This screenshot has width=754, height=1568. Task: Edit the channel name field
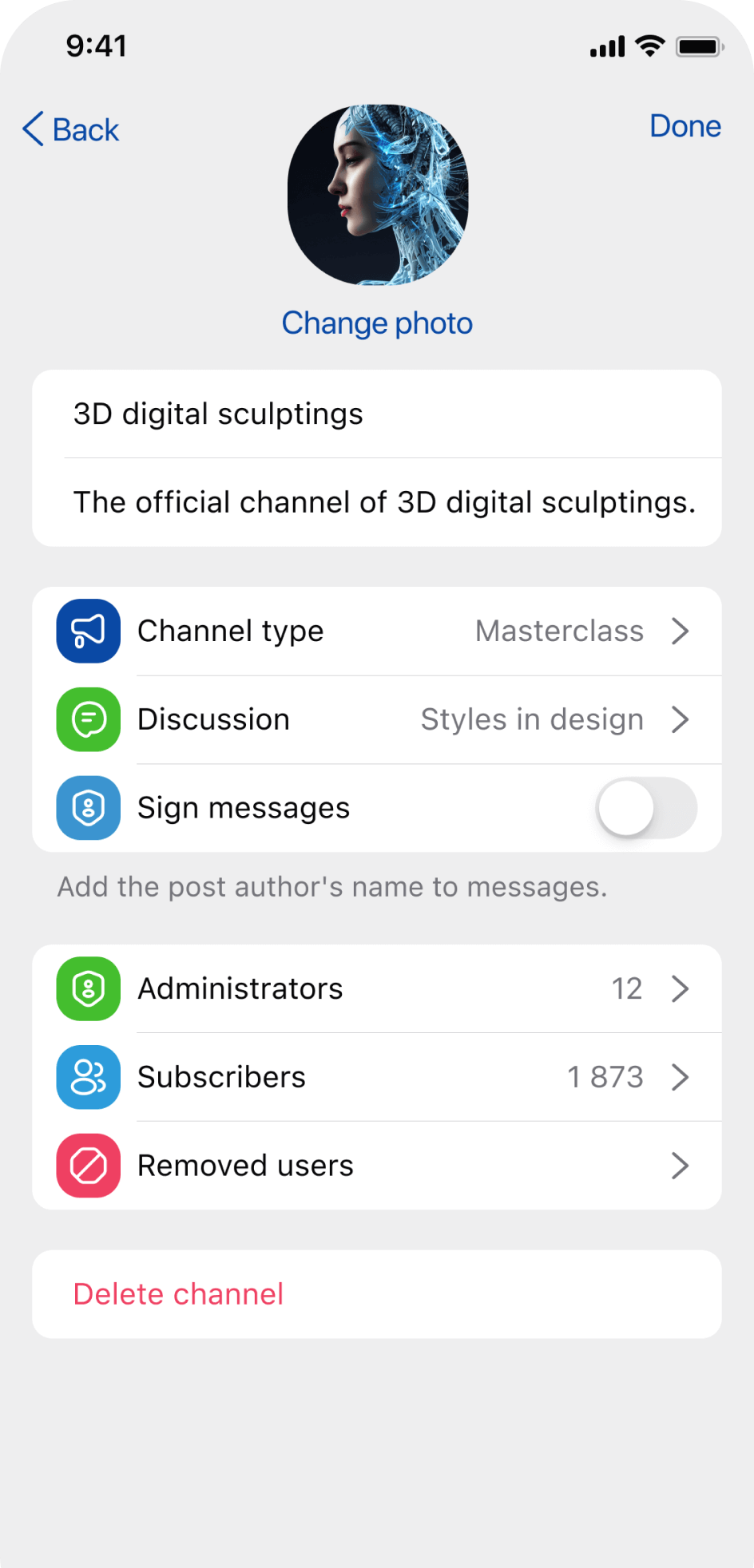[x=377, y=414]
